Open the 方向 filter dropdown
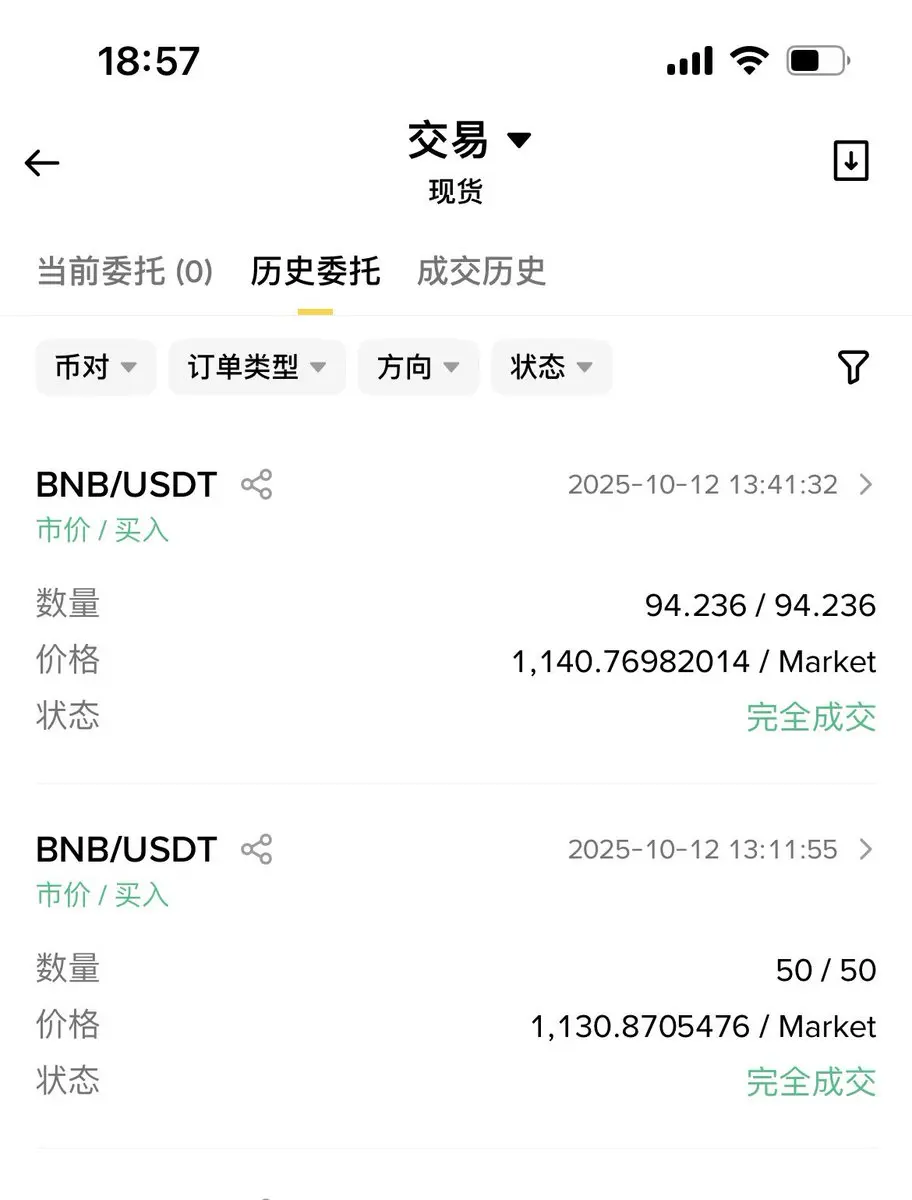Screen dimensions: 912x1200 [x=418, y=367]
